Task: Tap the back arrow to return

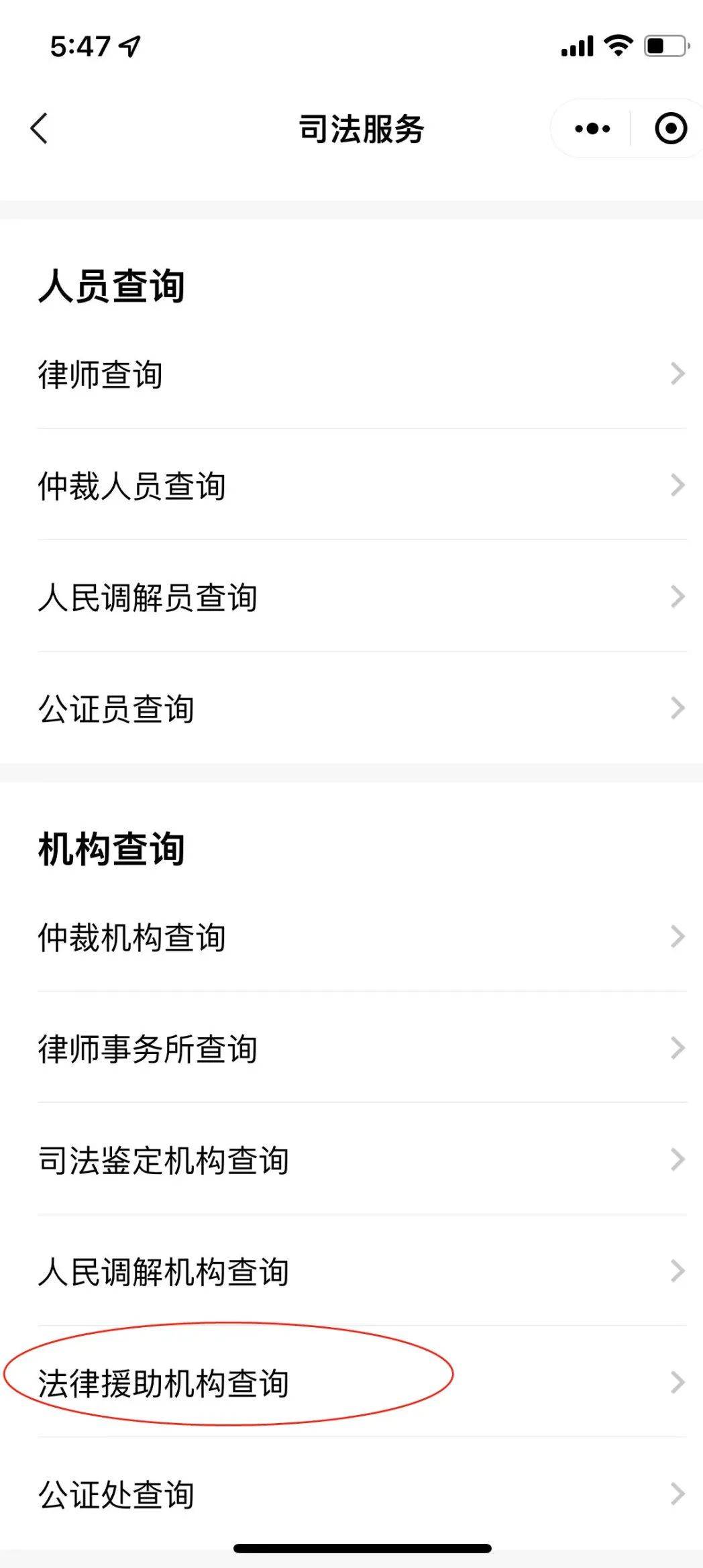Action: [x=38, y=129]
